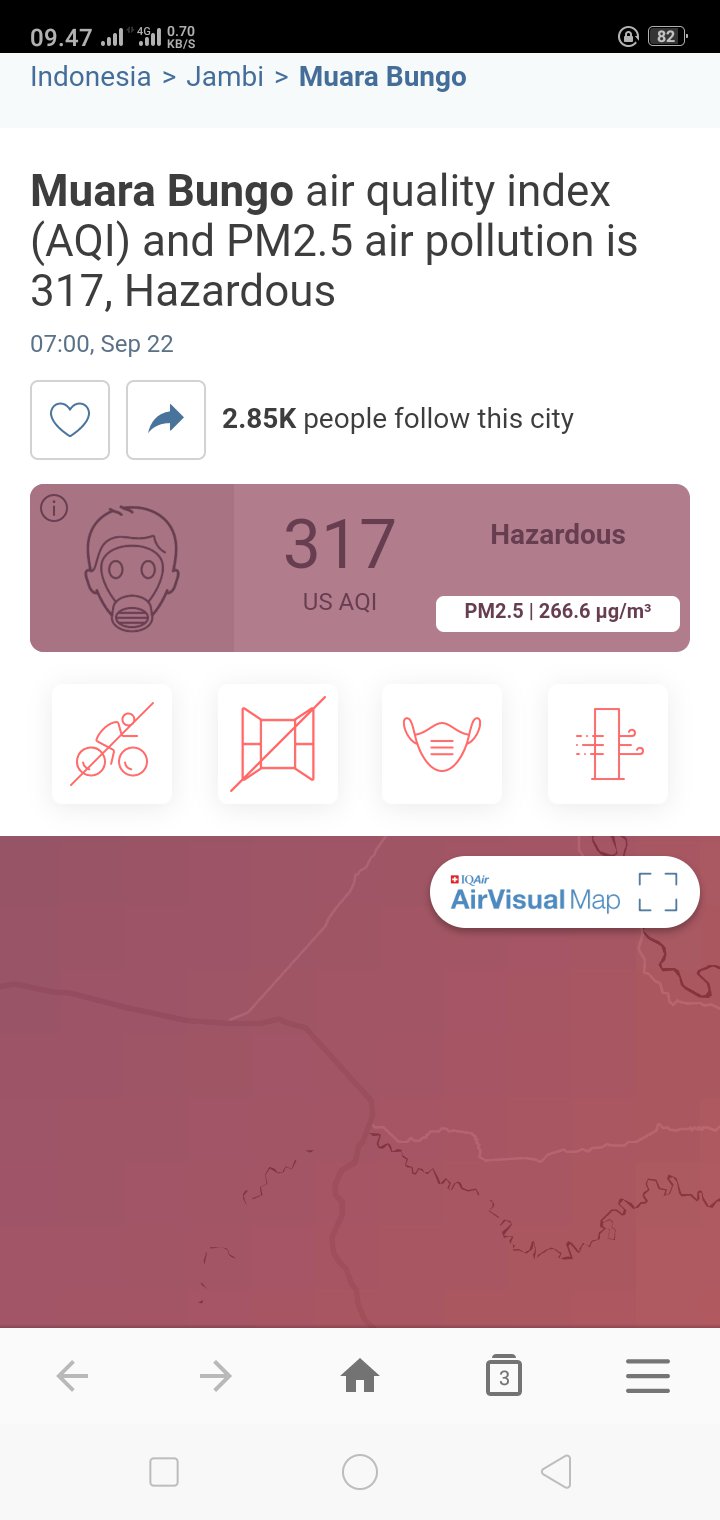The image size is (720, 1520).
Task: Open the browser tabs switcher
Action: [x=504, y=1377]
